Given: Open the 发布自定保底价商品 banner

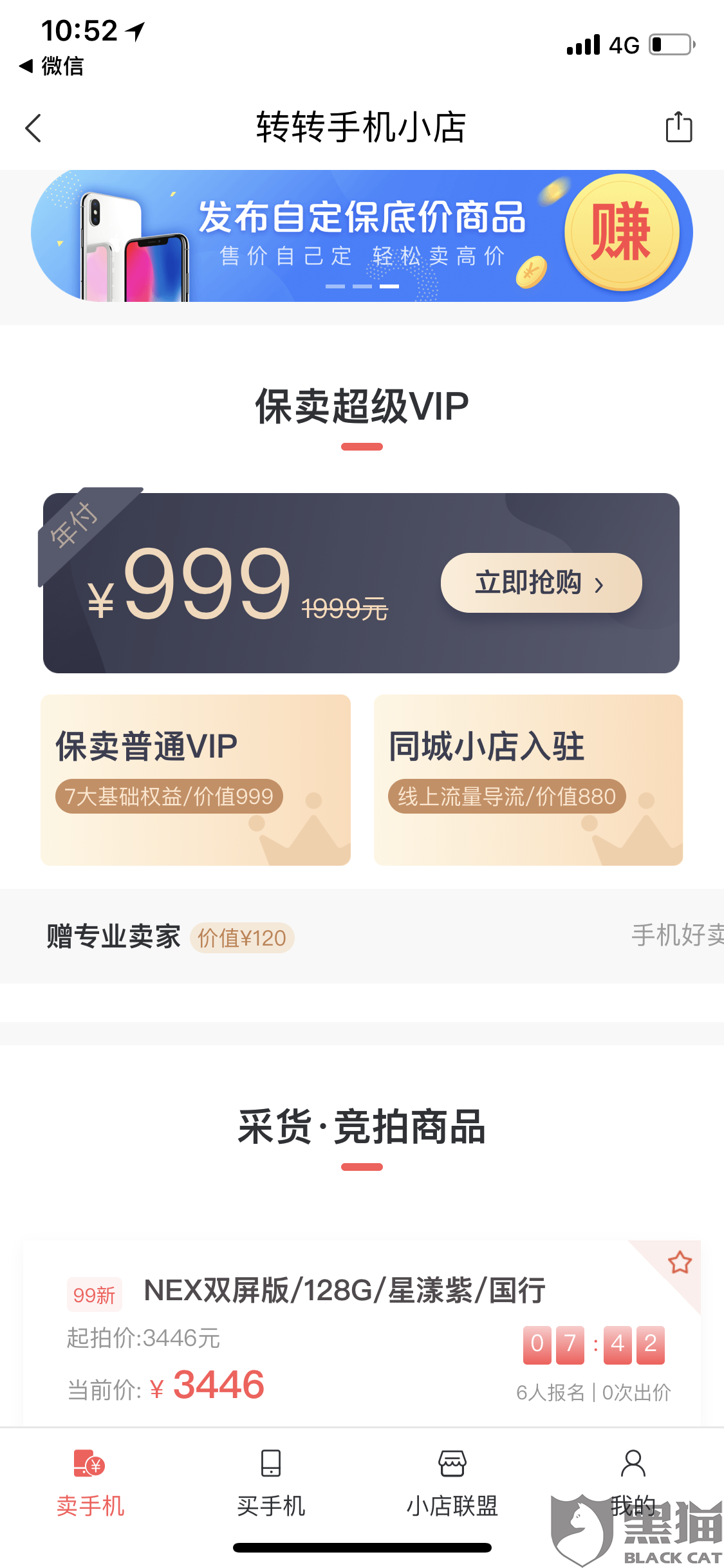Looking at the screenshot, I should (x=362, y=236).
